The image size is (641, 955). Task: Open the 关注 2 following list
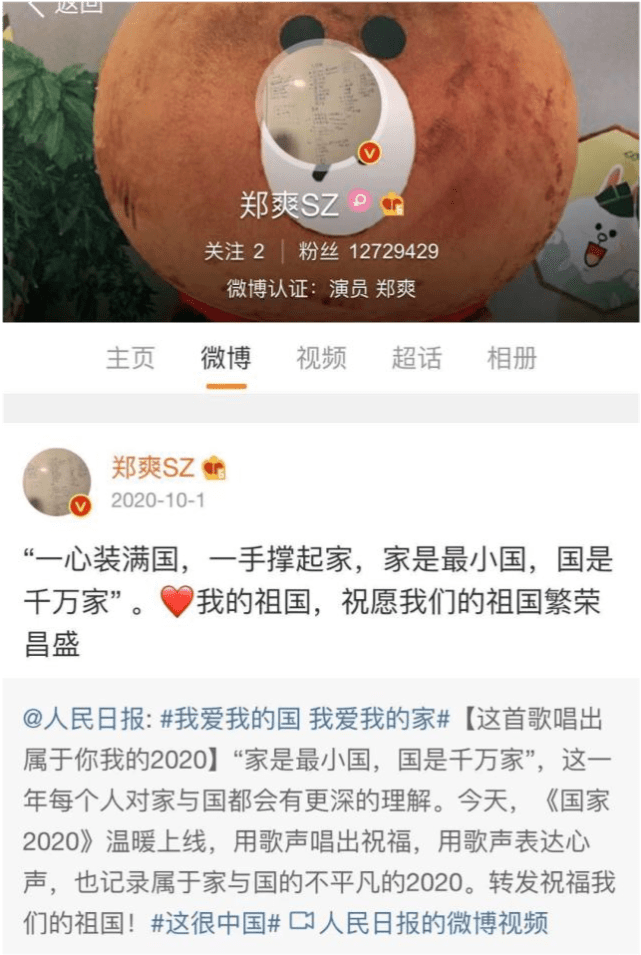tap(235, 252)
